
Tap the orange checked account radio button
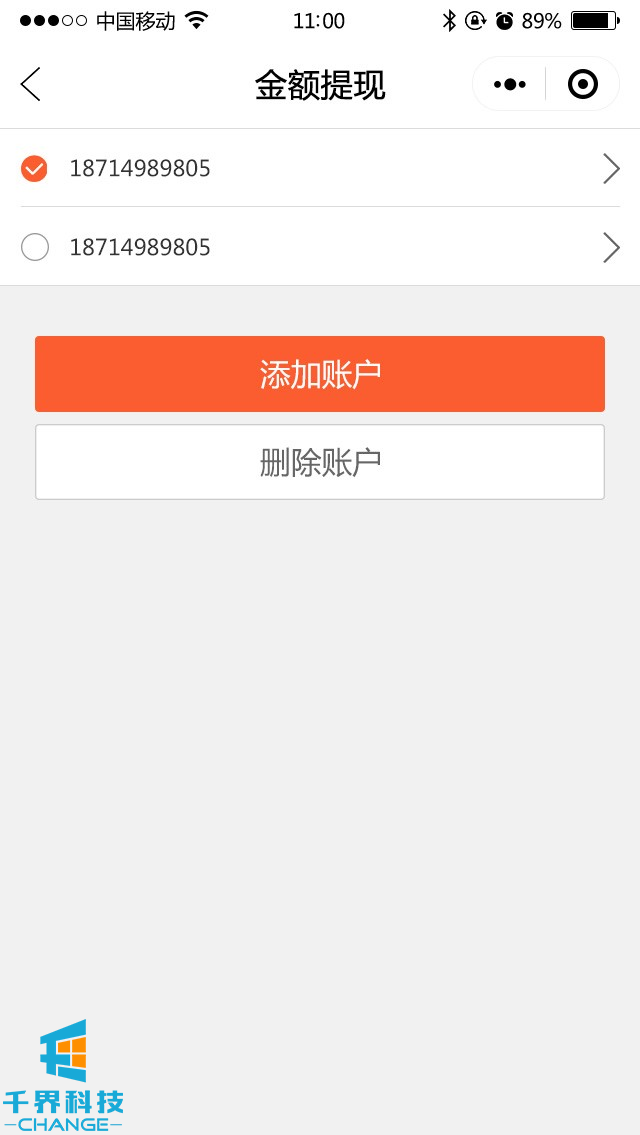click(34, 168)
